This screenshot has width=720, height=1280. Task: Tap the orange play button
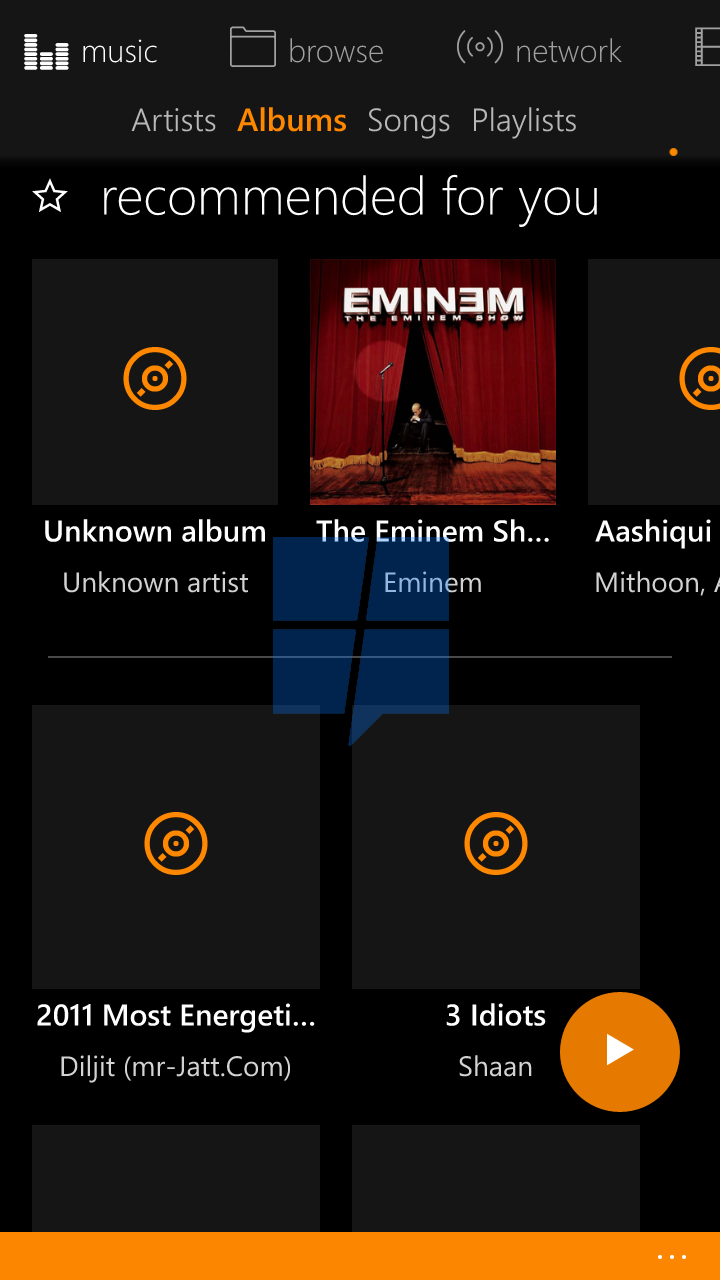tap(620, 1051)
